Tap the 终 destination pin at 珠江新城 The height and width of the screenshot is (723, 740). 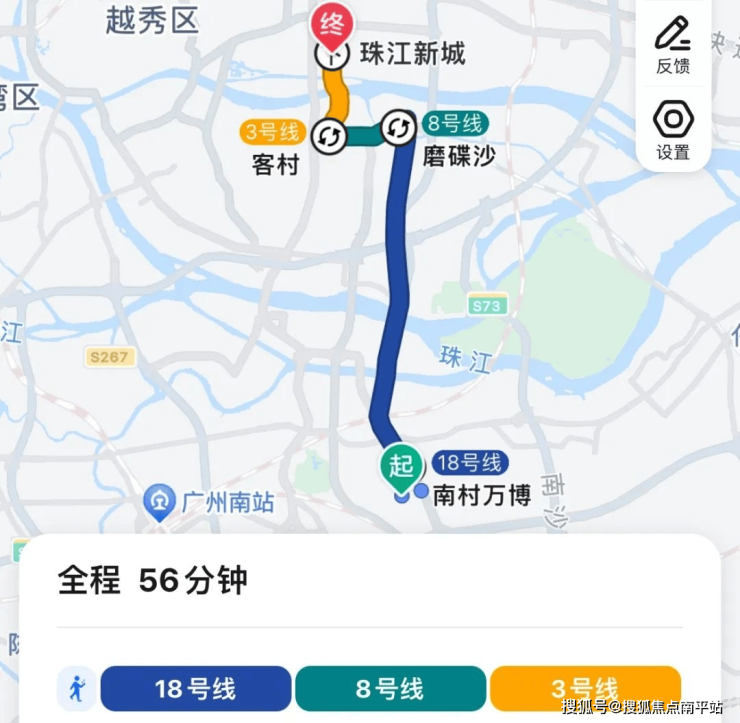(330, 26)
